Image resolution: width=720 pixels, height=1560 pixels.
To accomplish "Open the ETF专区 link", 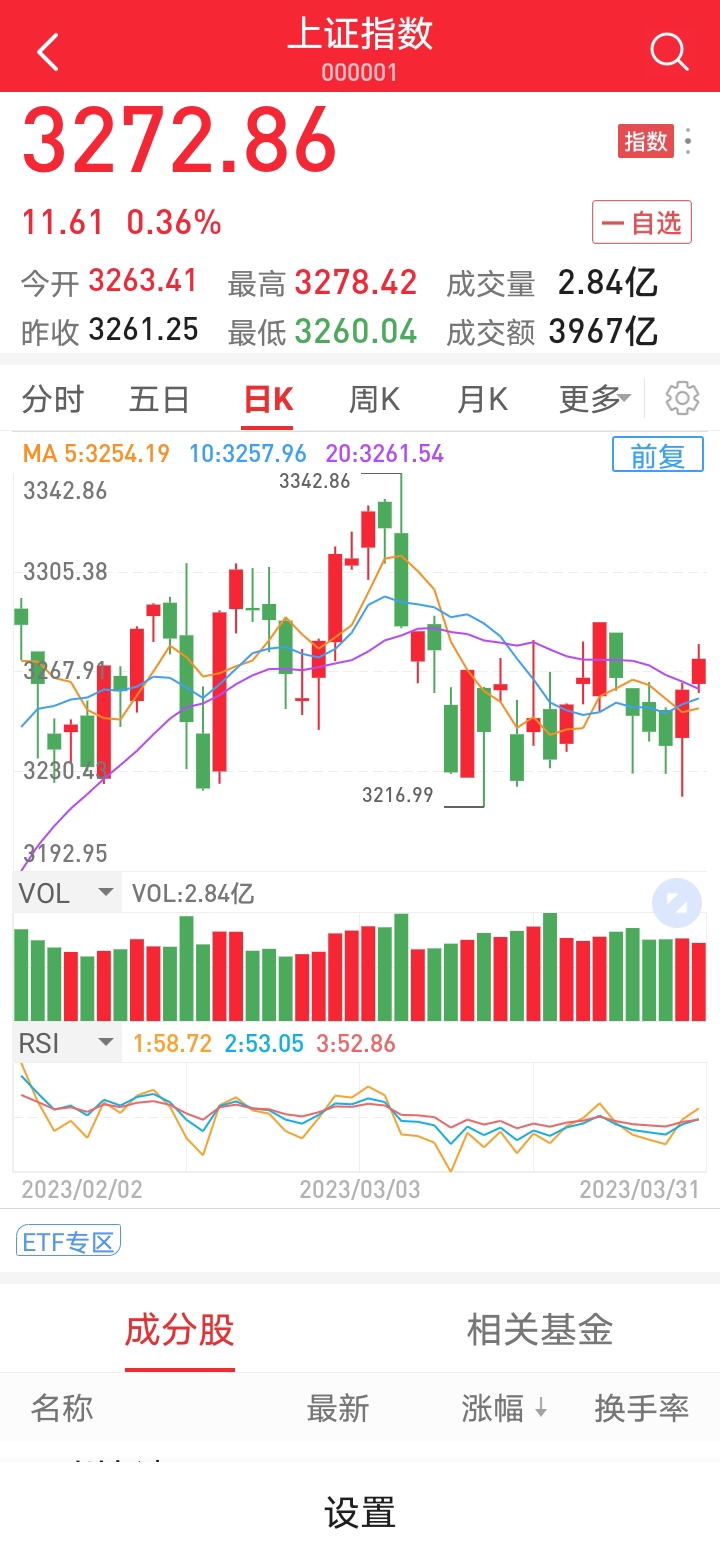I will pos(68,1241).
